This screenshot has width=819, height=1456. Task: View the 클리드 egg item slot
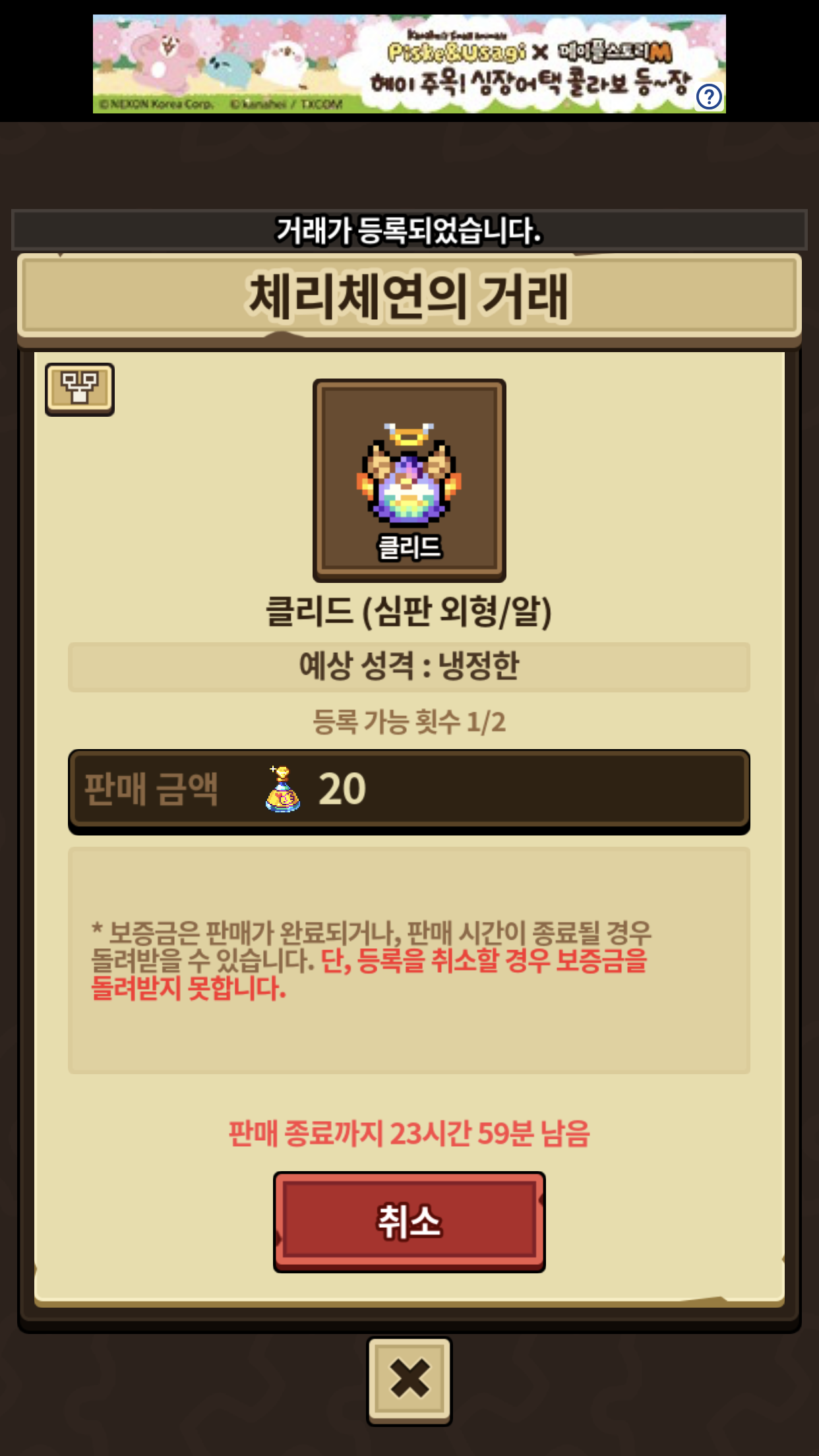coord(409,480)
